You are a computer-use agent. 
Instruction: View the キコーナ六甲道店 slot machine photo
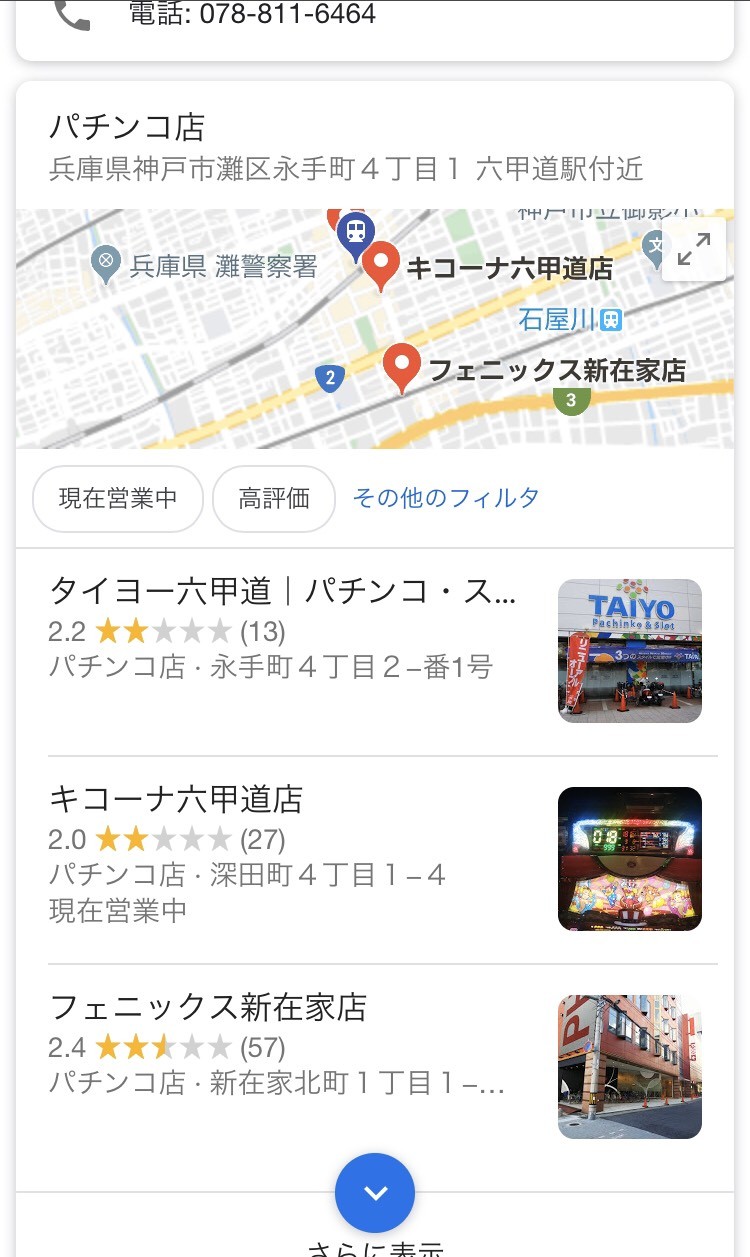tap(630, 859)
